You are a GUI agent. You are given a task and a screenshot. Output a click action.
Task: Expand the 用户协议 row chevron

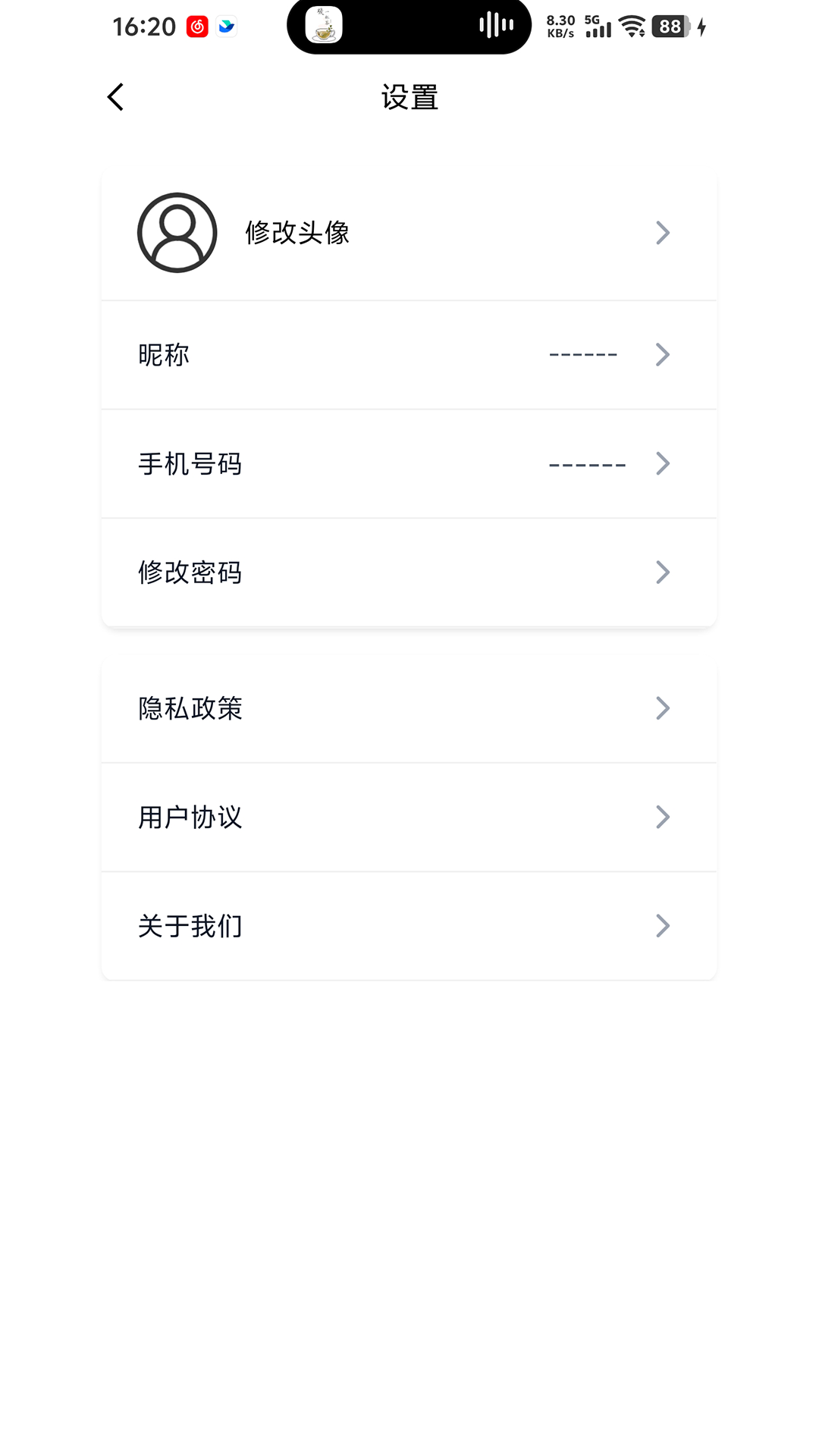[664, 817]
